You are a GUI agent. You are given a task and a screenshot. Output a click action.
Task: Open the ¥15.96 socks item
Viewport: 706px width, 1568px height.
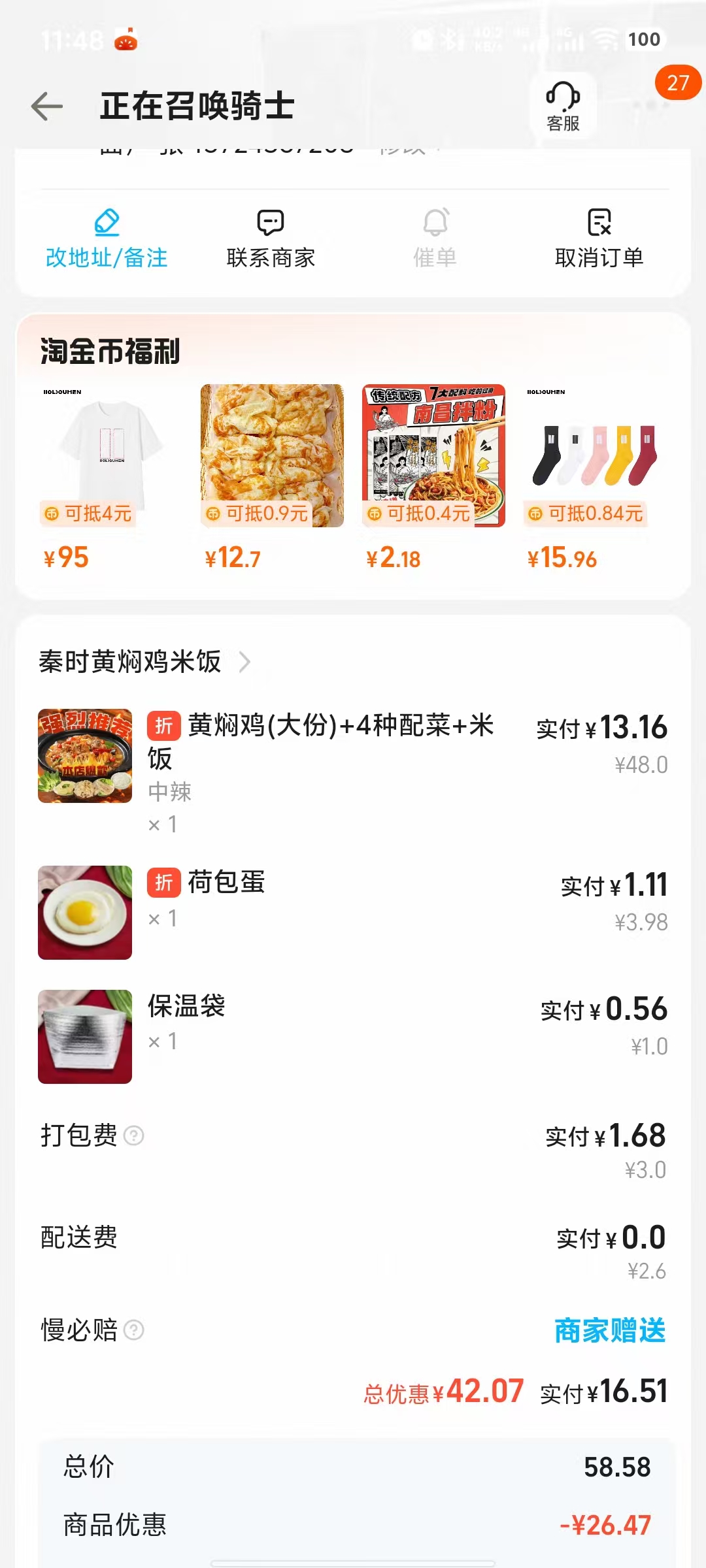(x=595, y=455)
